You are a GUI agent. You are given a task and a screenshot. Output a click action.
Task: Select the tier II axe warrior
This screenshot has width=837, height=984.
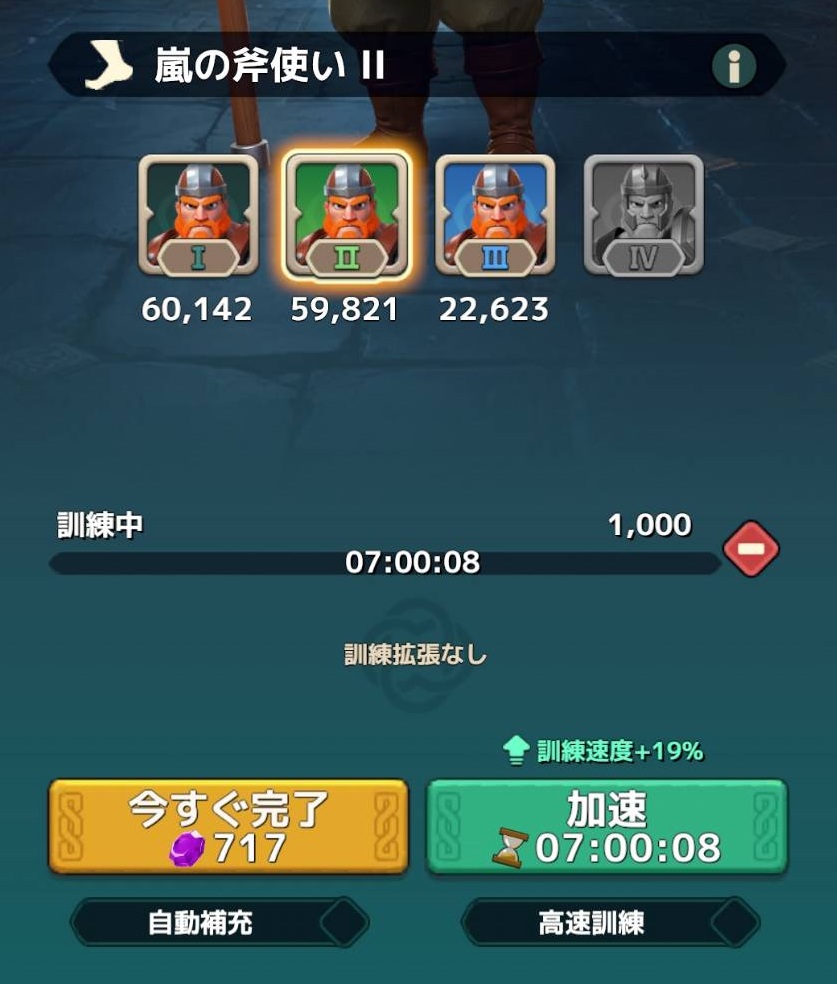click(346, 215)
